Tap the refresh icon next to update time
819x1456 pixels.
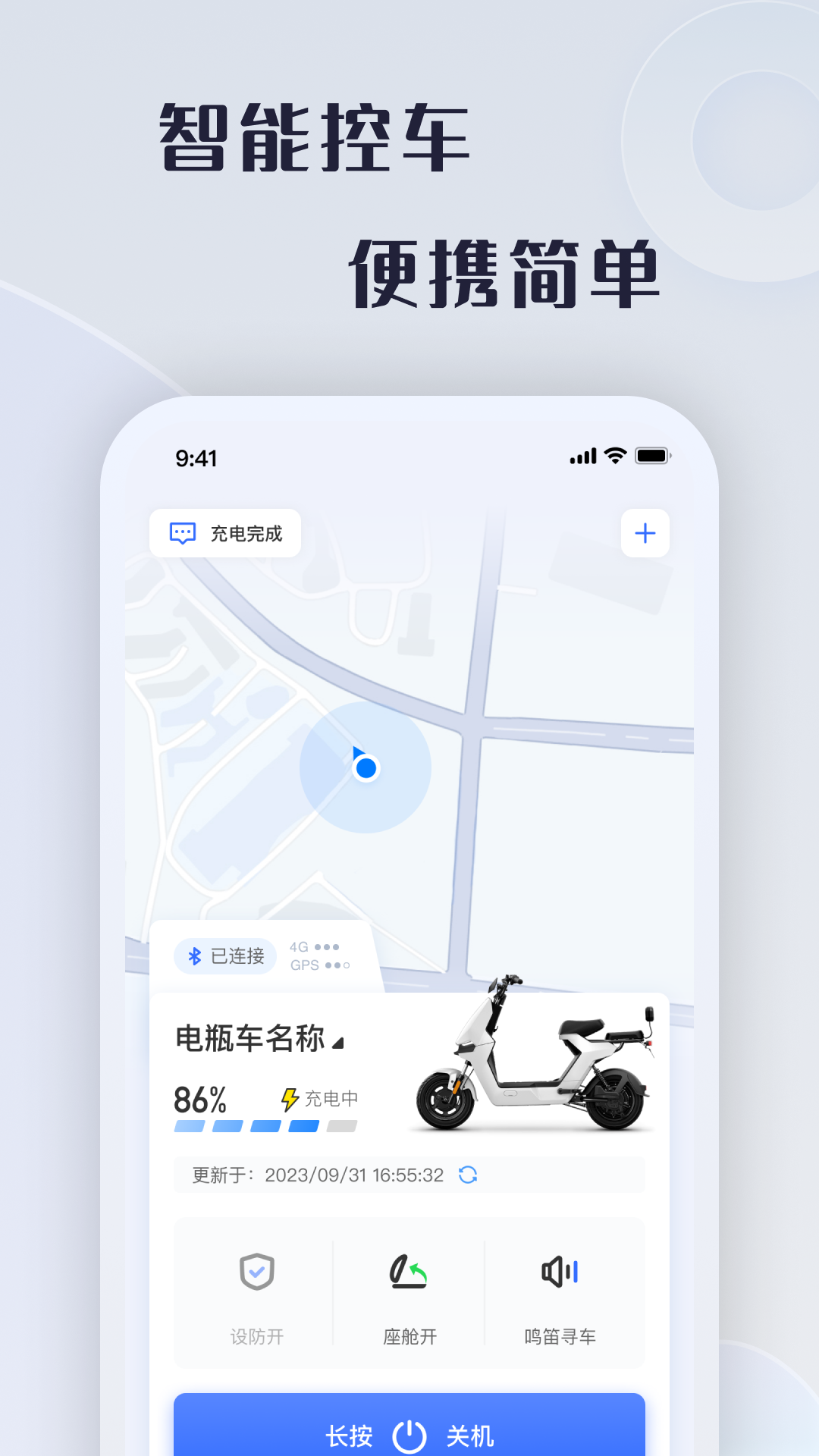tap(468, 1175)
